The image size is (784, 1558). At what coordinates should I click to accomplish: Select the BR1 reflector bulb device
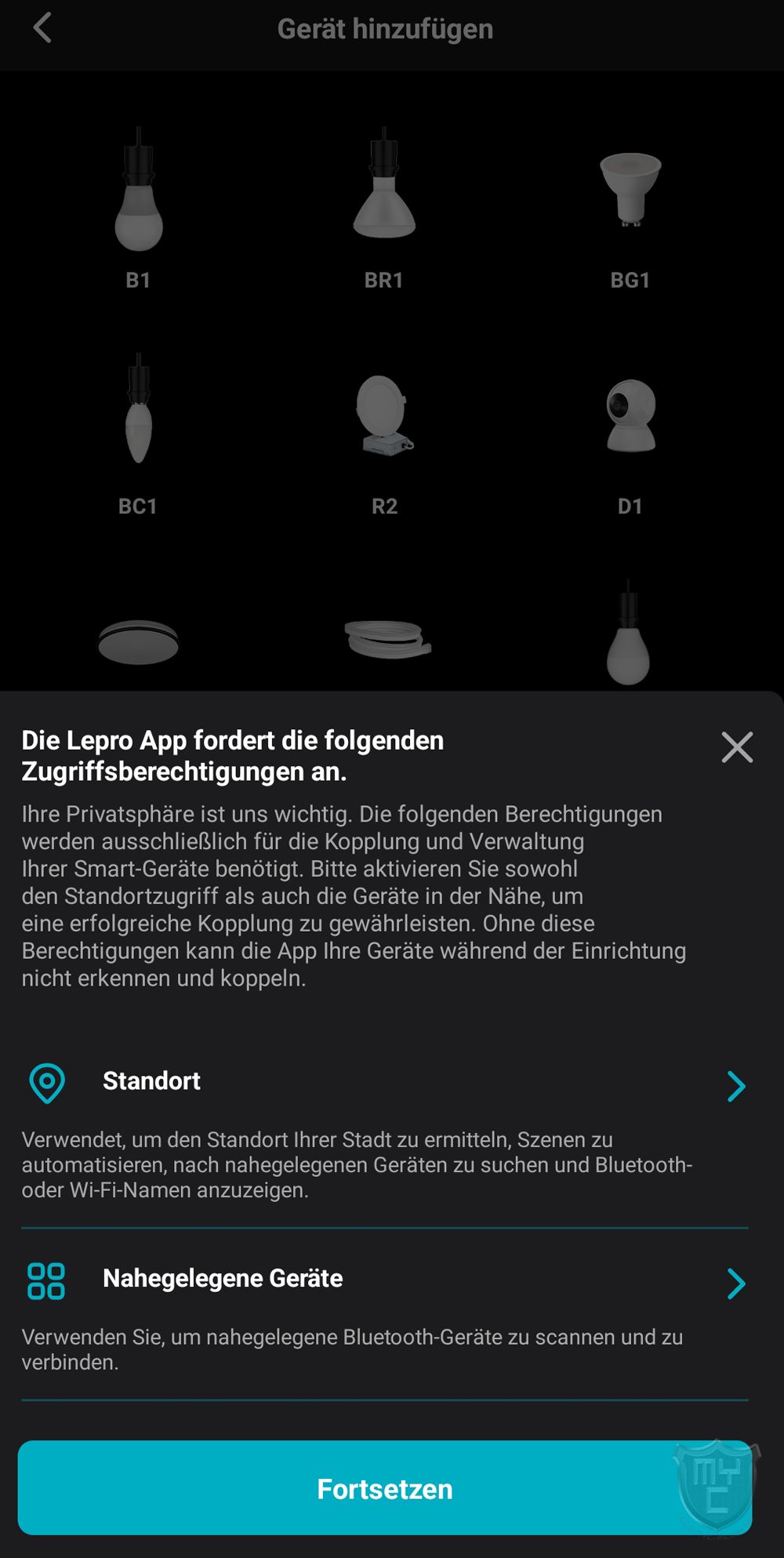click(x=384, y=205)
